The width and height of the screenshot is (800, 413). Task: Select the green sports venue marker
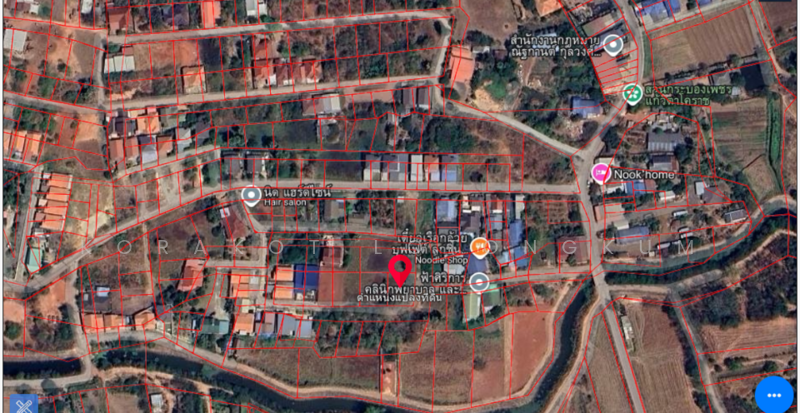click(632, 93)
